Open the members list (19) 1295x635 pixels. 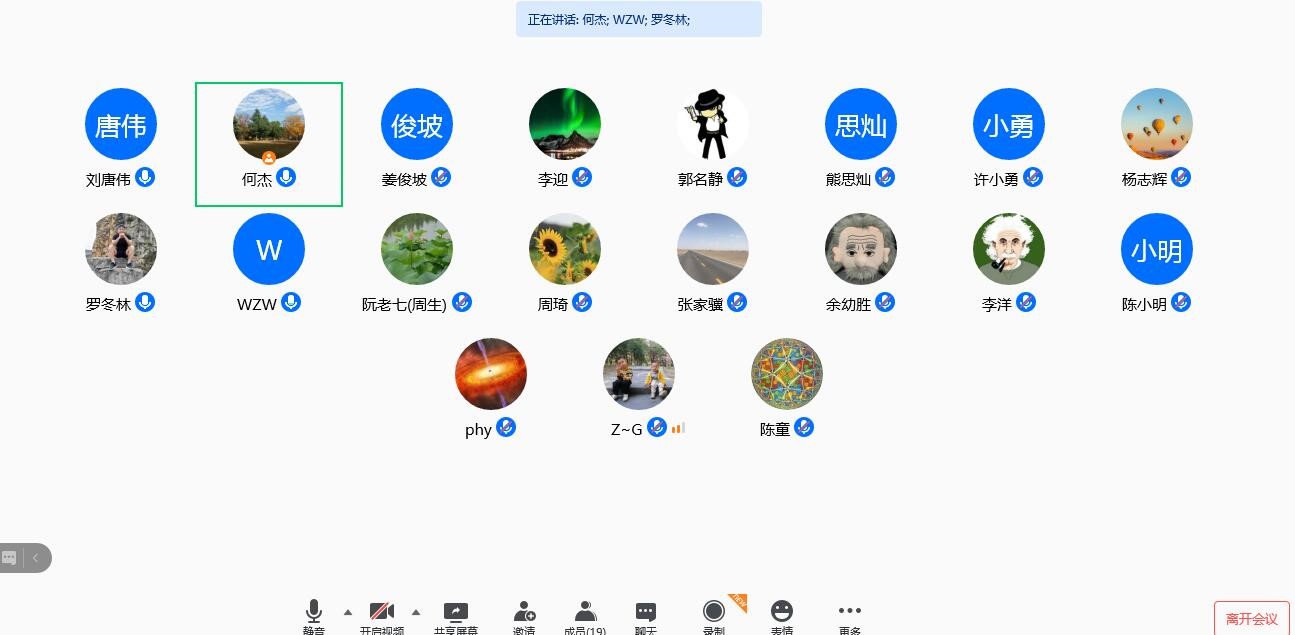tap(585, 613)
